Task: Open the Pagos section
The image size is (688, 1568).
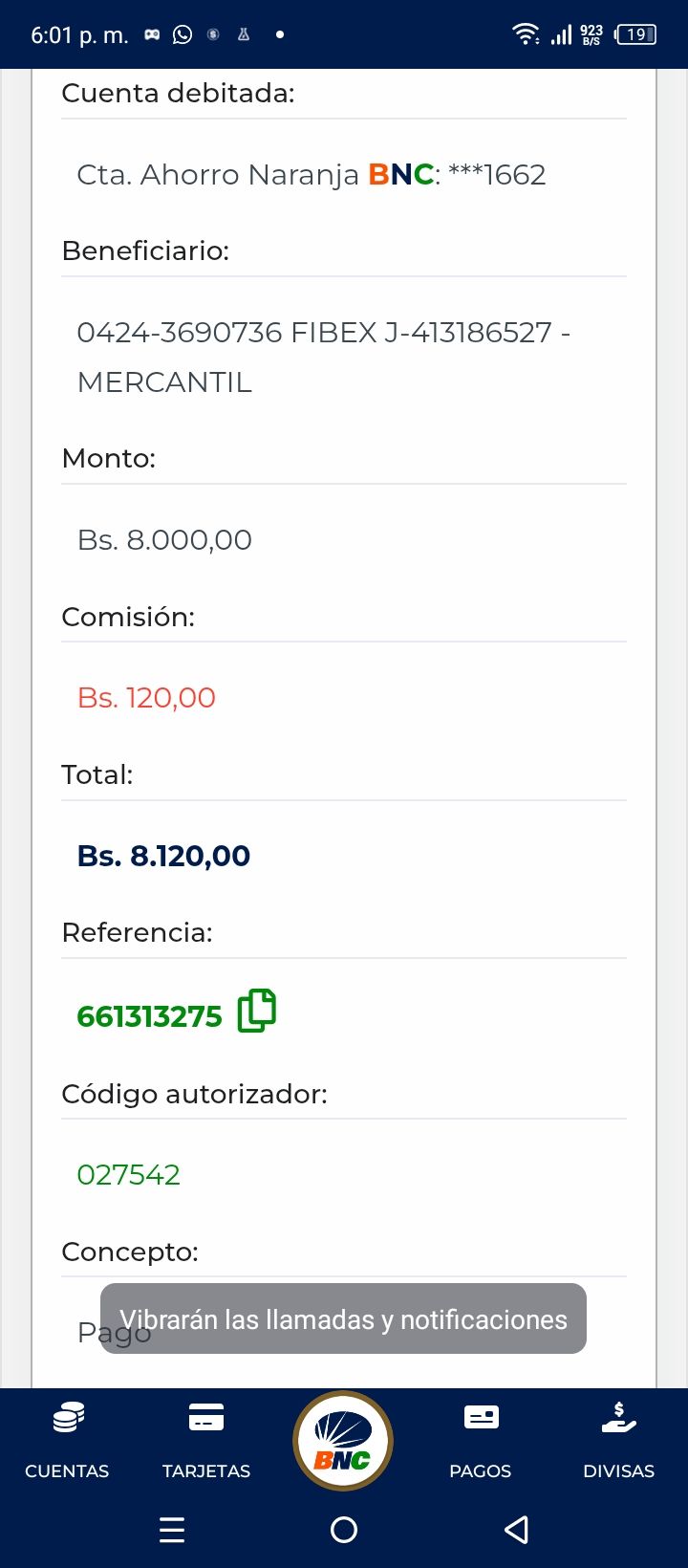Action: tap(481, 1440)
